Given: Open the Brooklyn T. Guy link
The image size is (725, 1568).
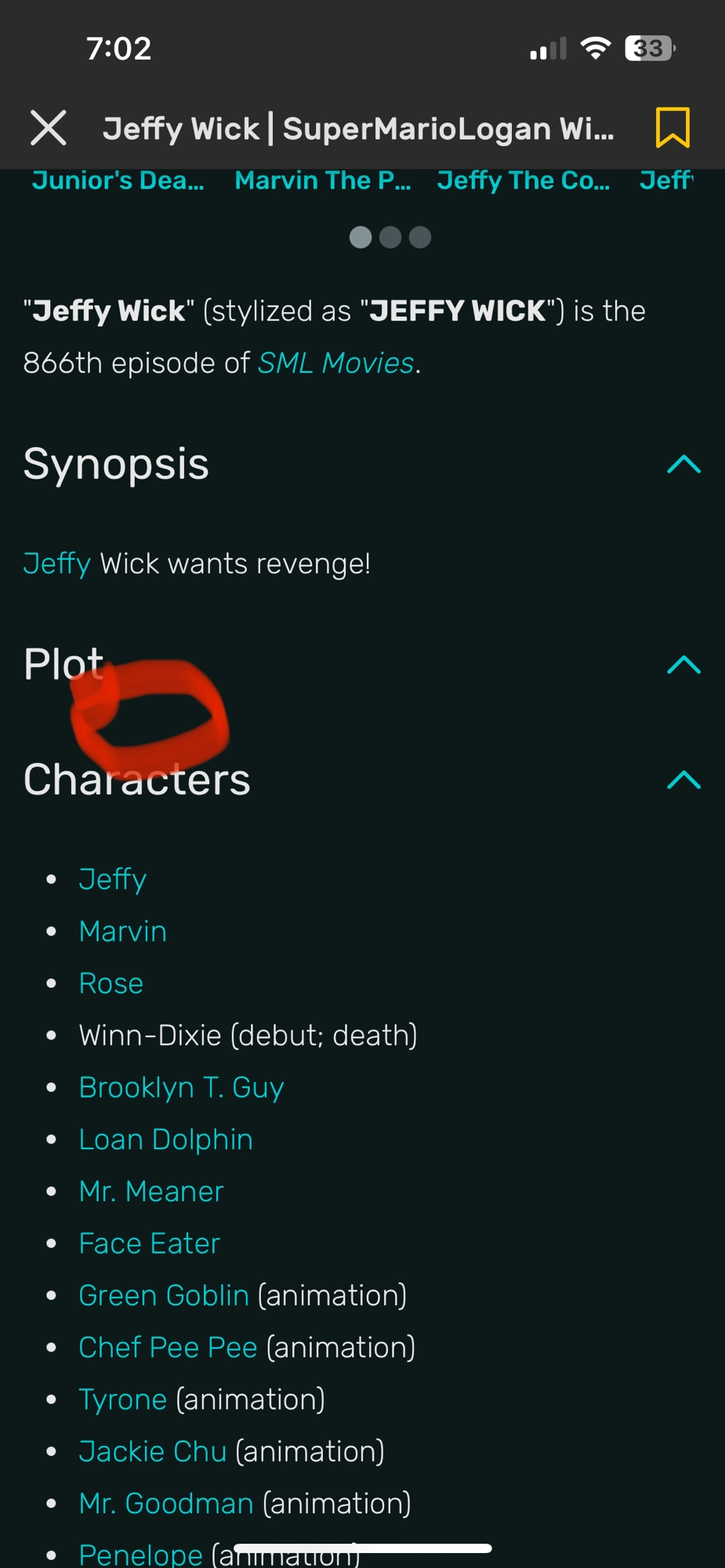Looking at the screenshot, I should pyautogui.click(x=181, y=1087).
